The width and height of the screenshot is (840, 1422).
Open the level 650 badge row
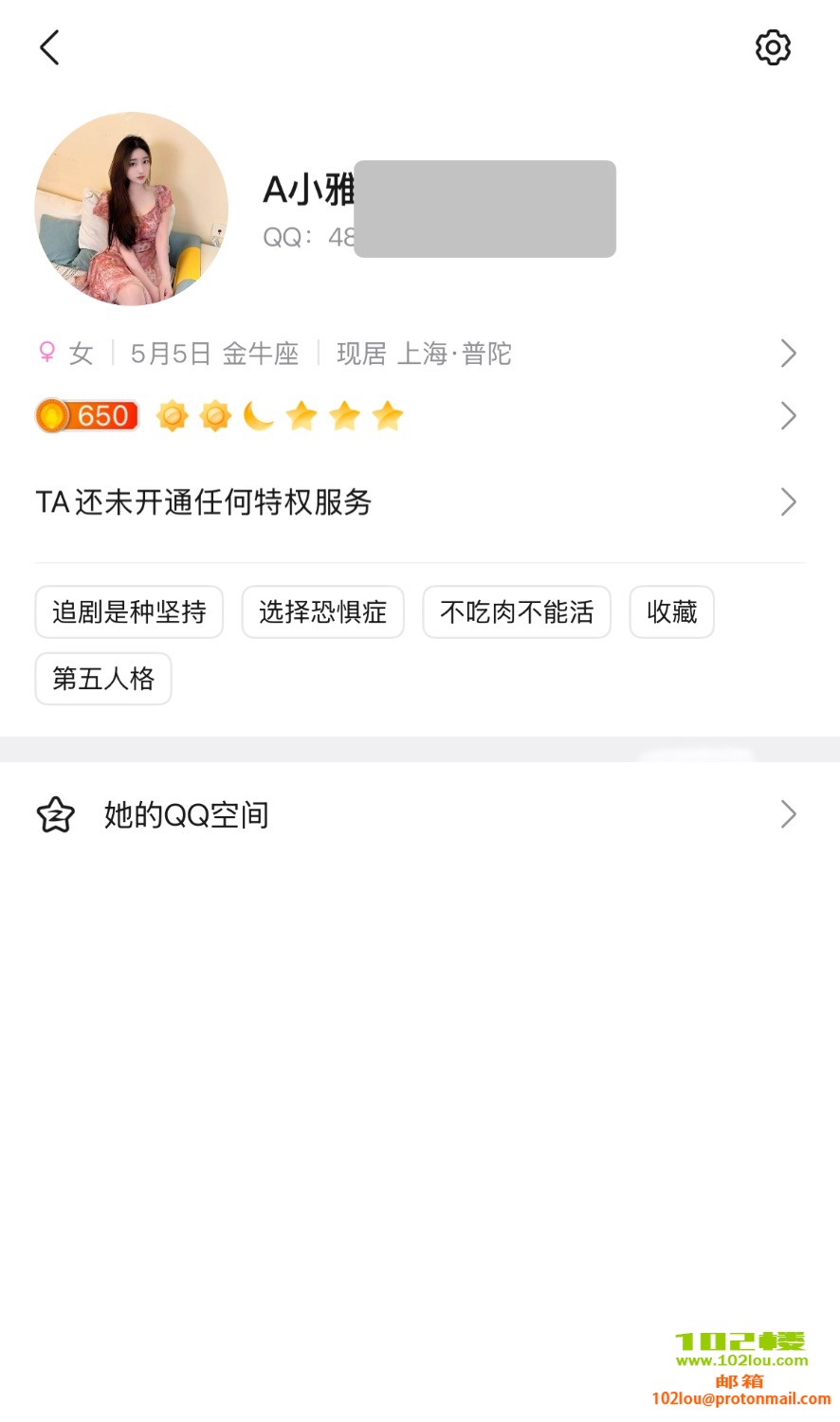(417, 416)
